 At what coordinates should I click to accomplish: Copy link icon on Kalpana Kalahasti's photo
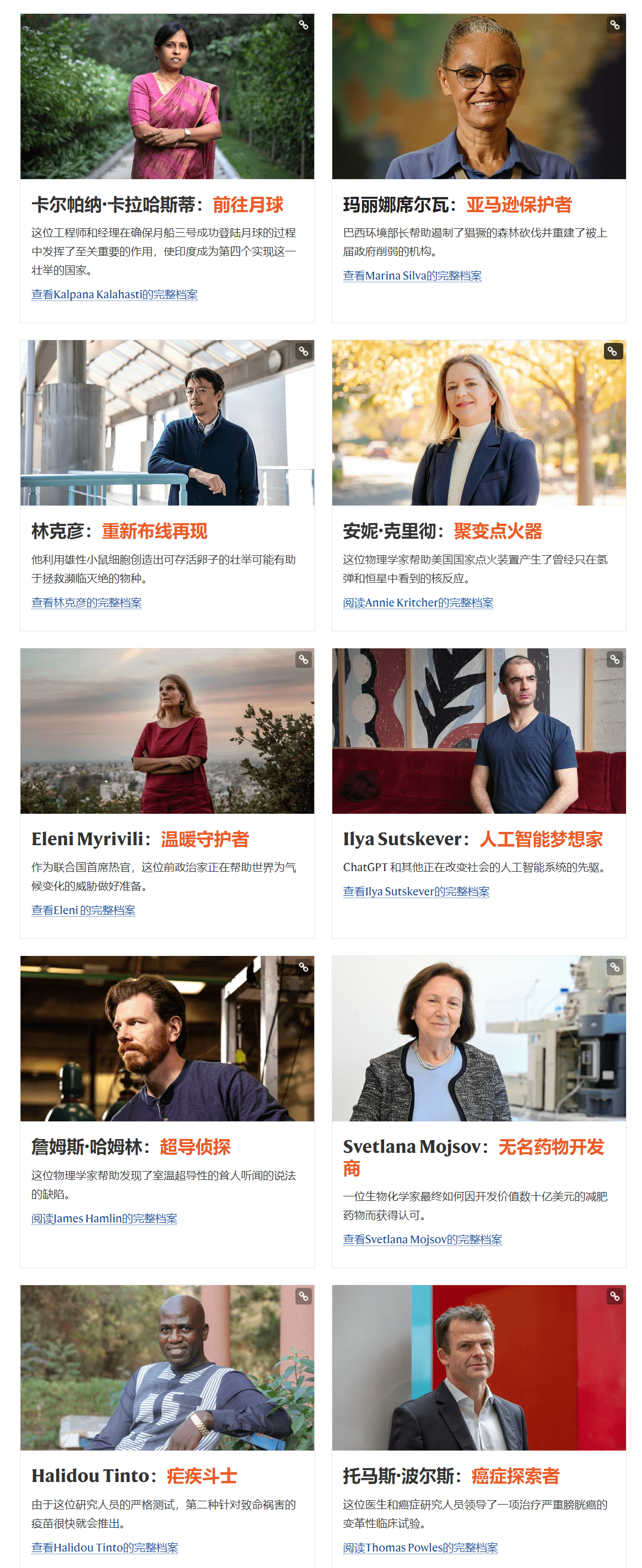(303, 25)
